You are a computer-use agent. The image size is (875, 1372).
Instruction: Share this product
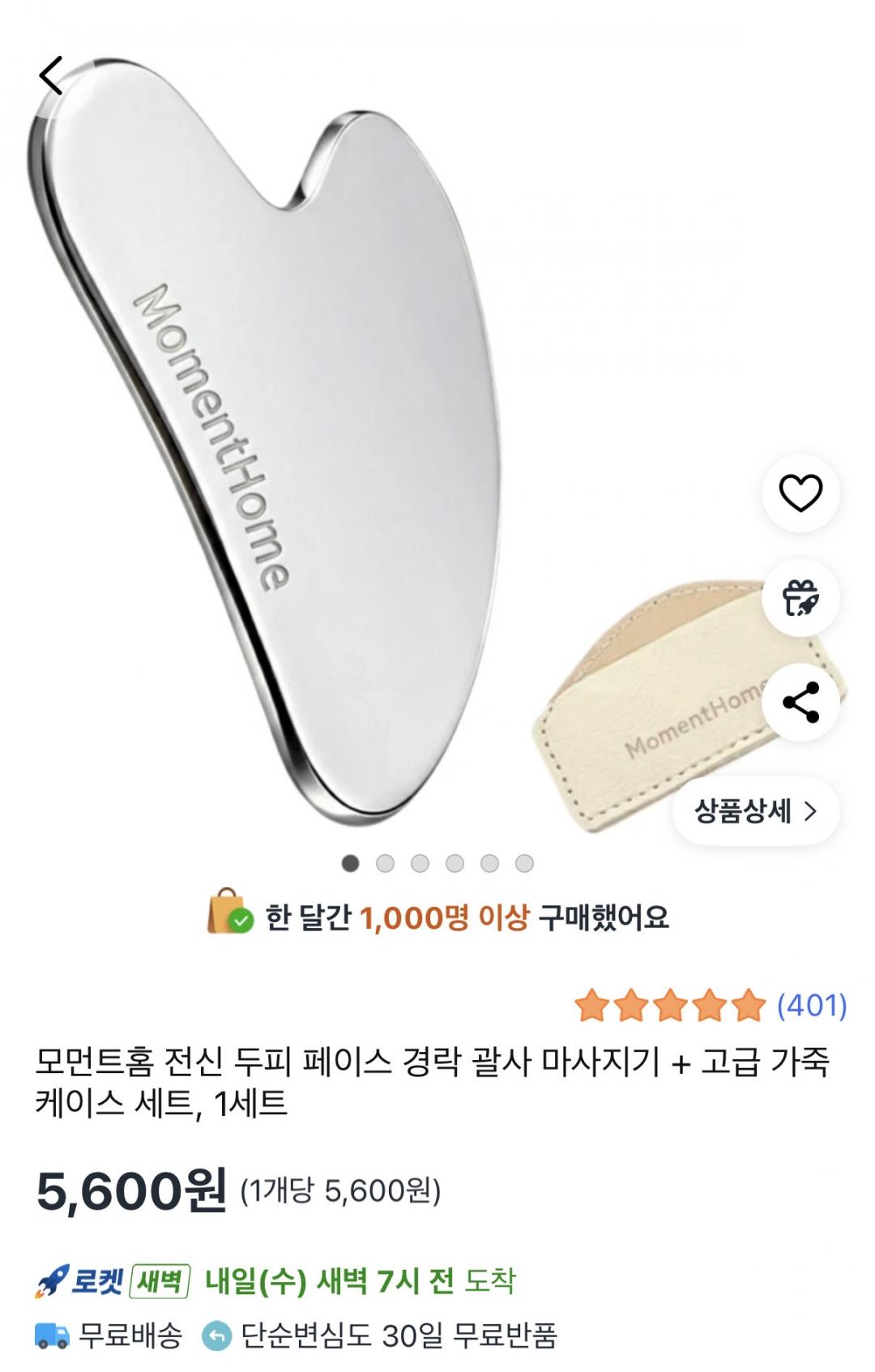click(800, 703)
